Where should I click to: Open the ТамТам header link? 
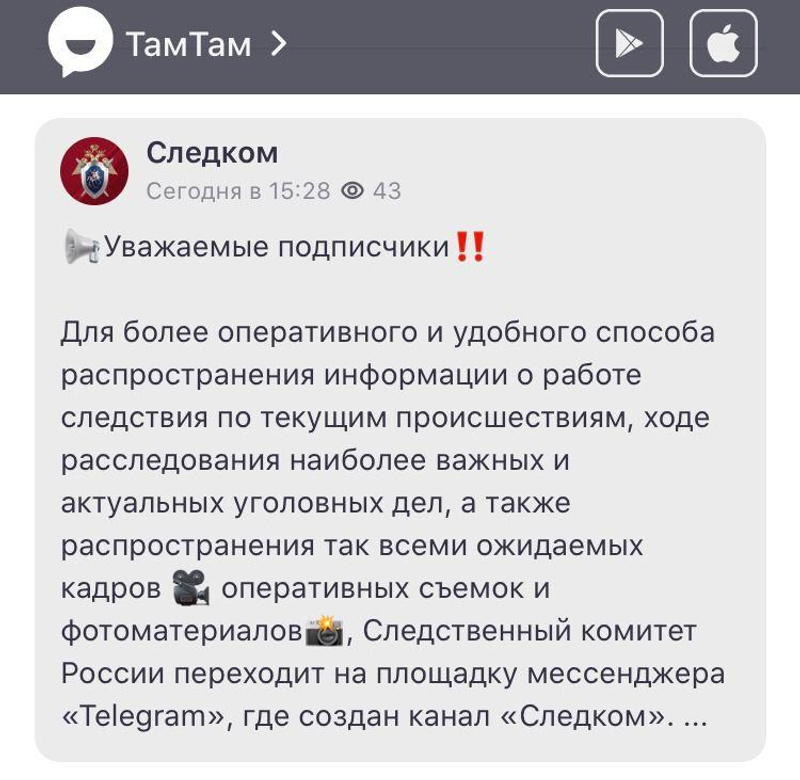[x=205, y=44]
